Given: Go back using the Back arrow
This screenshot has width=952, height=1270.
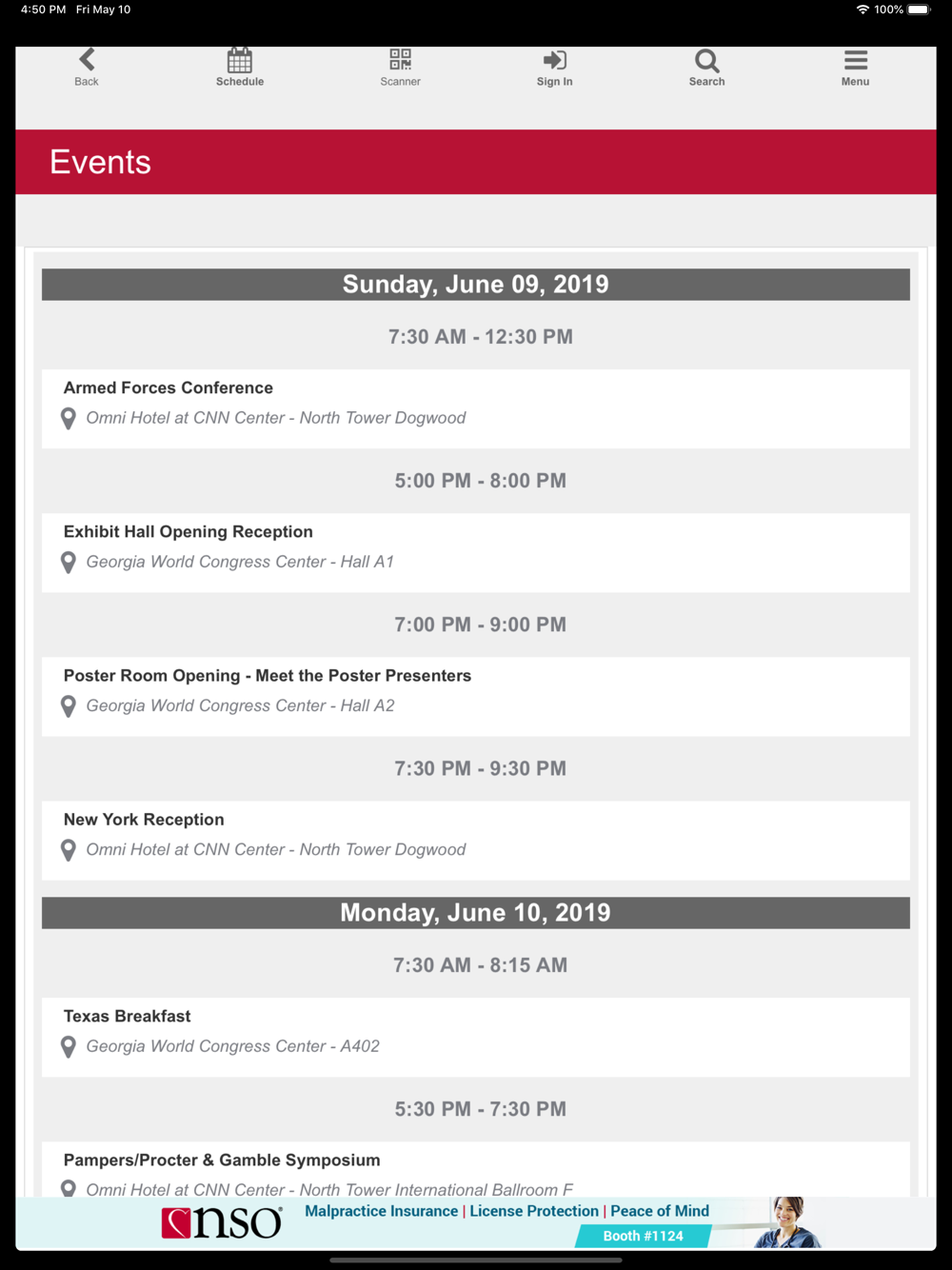Looking at the screenshot, I should point(87,68).
